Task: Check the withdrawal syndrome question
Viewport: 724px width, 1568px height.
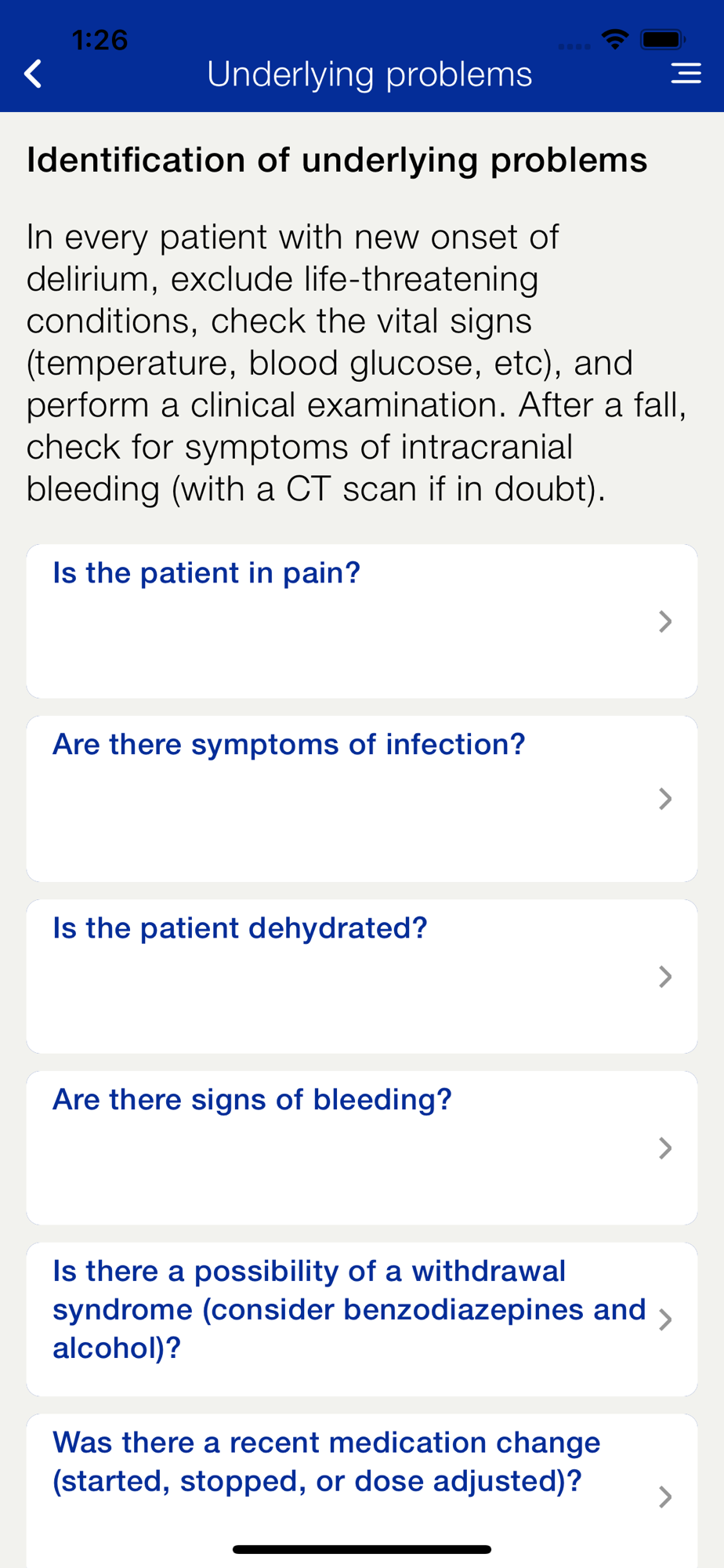Action: (x=361, y=1319)
